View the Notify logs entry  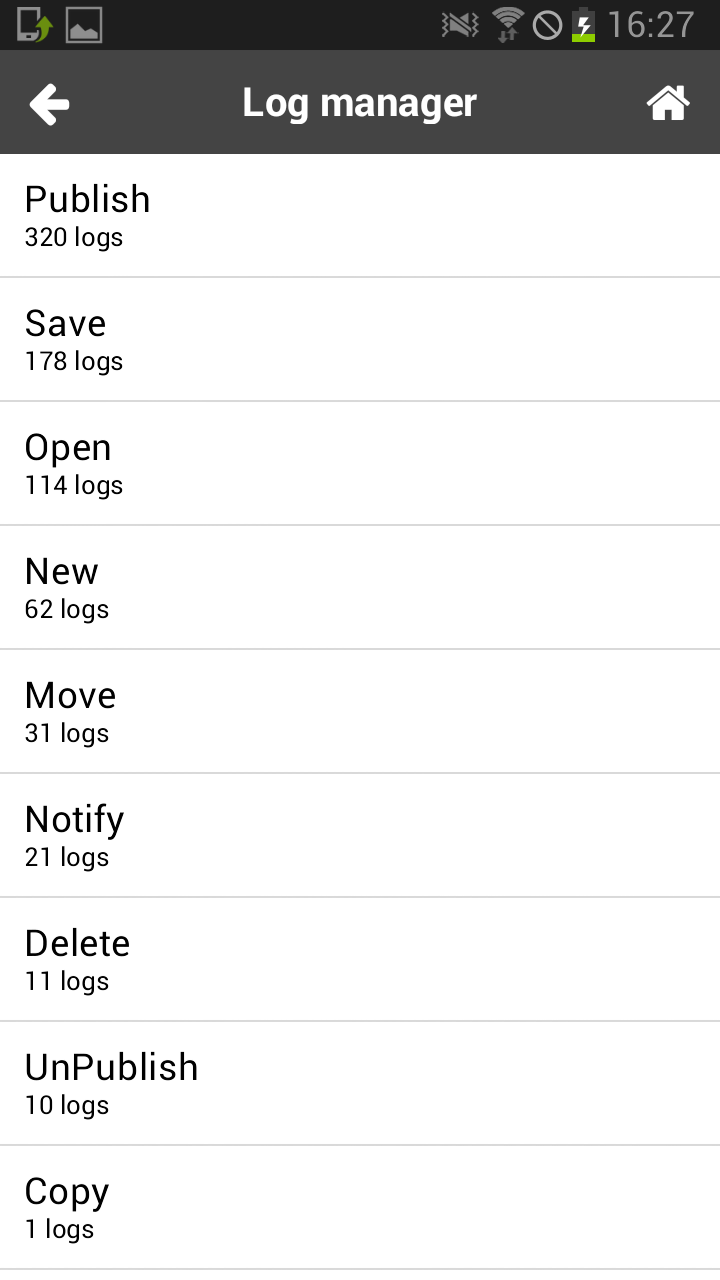click(x=360, y=836)
